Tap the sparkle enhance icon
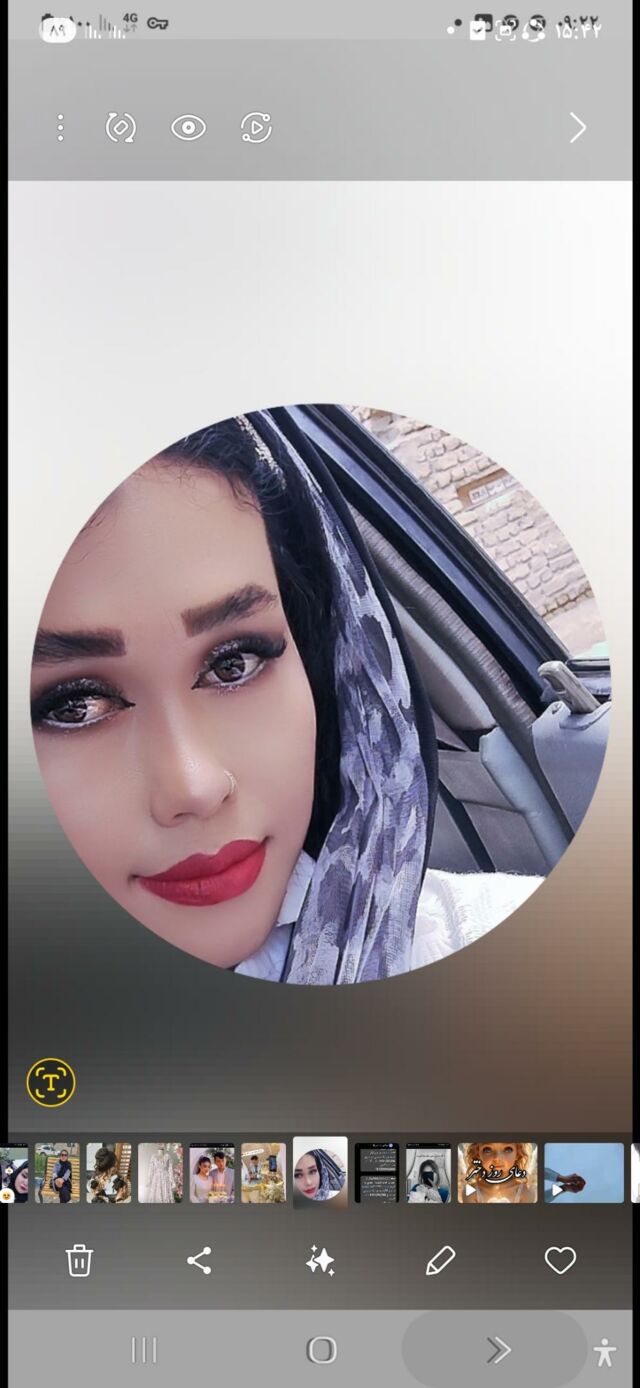The height and width of the screenshot is (1388, 640). [x=320, y=1261]
